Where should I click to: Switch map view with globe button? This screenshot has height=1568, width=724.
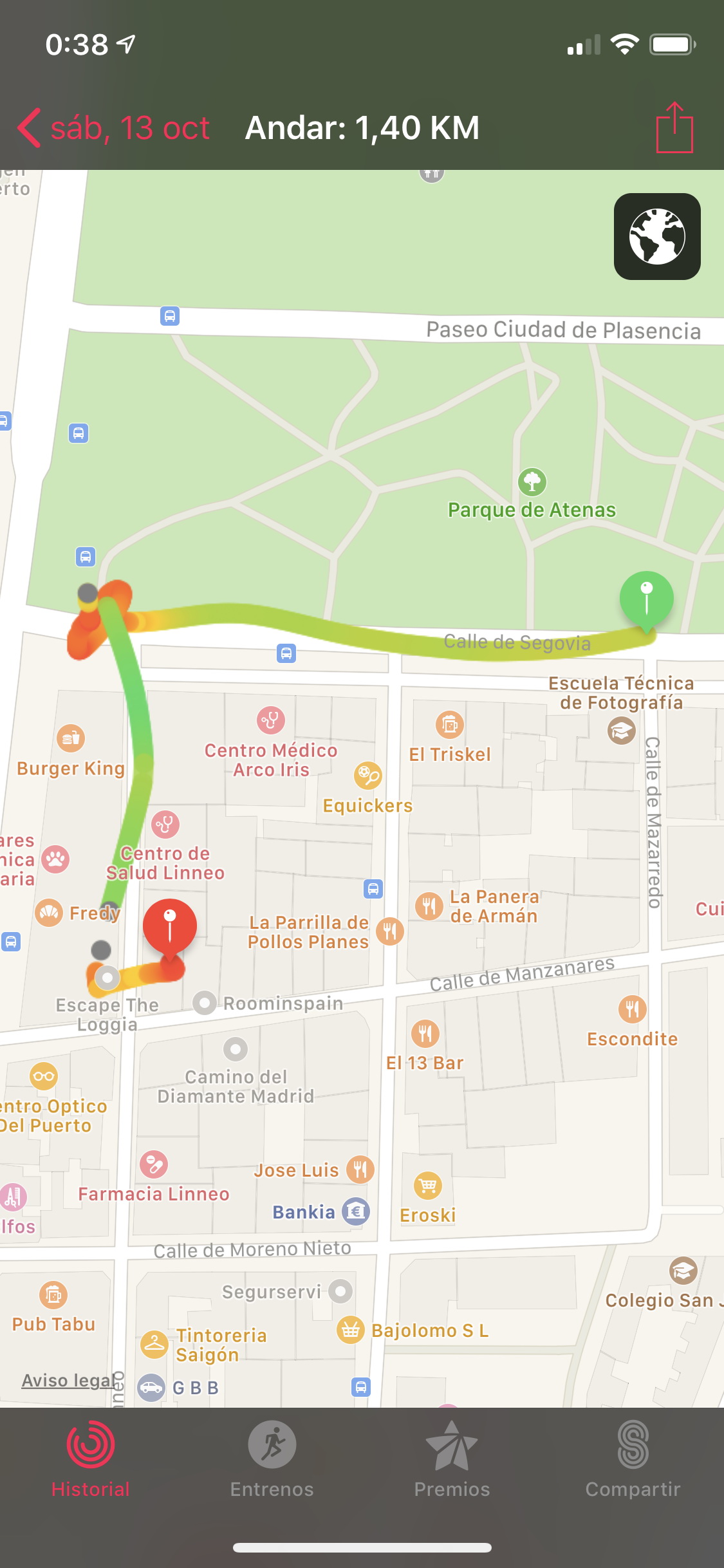[657, 236]
